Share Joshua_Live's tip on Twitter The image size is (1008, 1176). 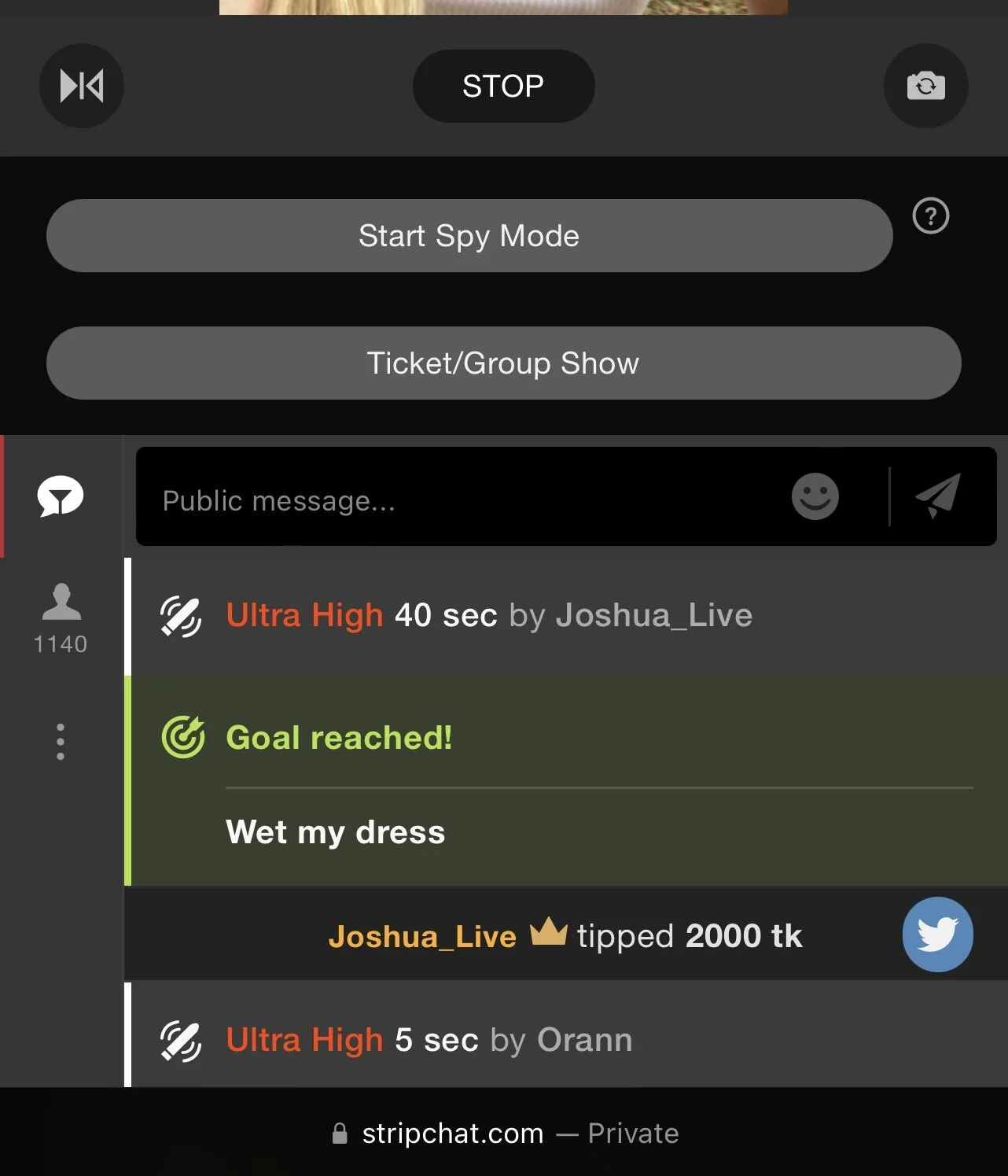point(937,935)
